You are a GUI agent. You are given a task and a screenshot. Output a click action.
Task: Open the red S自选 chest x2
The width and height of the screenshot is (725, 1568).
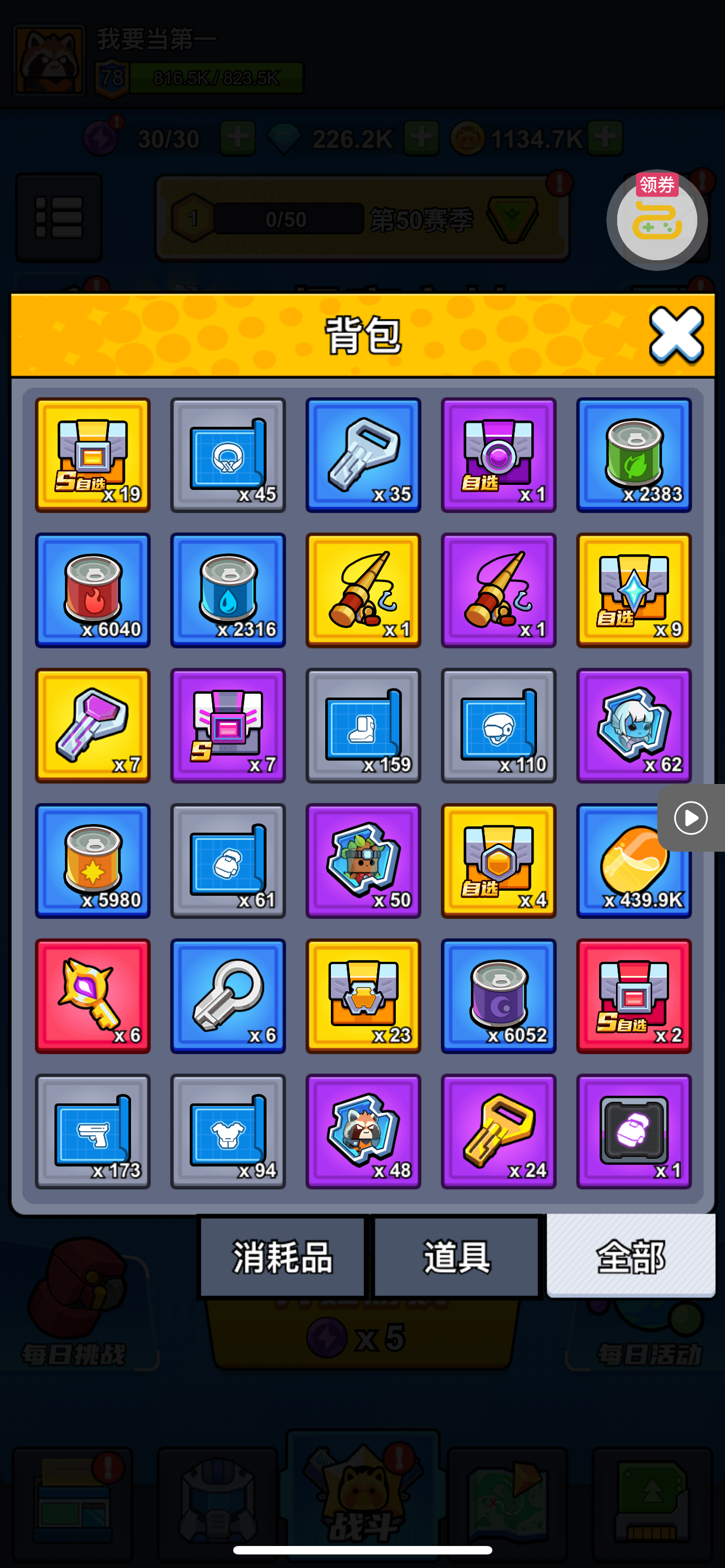[x=633, y=995]
